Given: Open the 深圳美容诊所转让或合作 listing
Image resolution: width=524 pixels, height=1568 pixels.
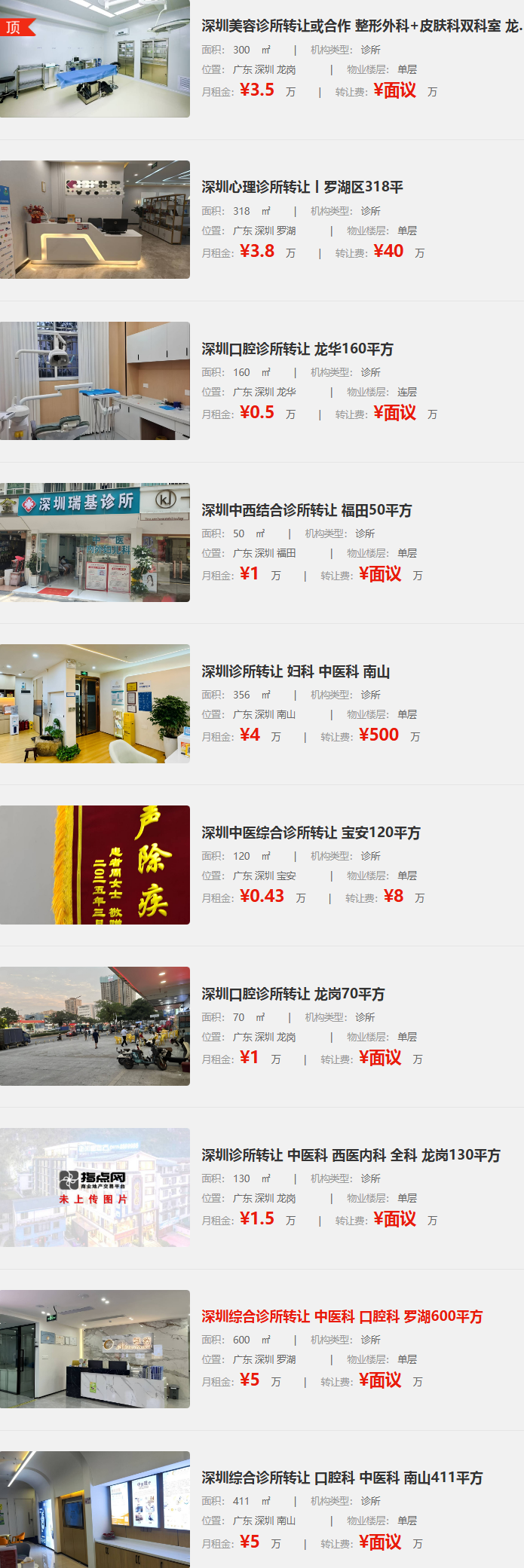Looking at the screenshot, I should point(360,26).
